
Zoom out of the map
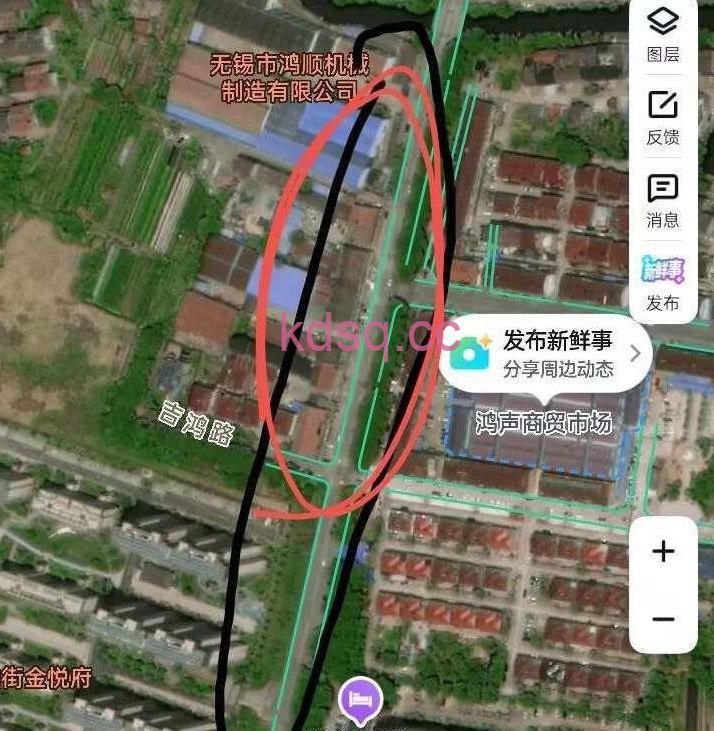(663, 619)
